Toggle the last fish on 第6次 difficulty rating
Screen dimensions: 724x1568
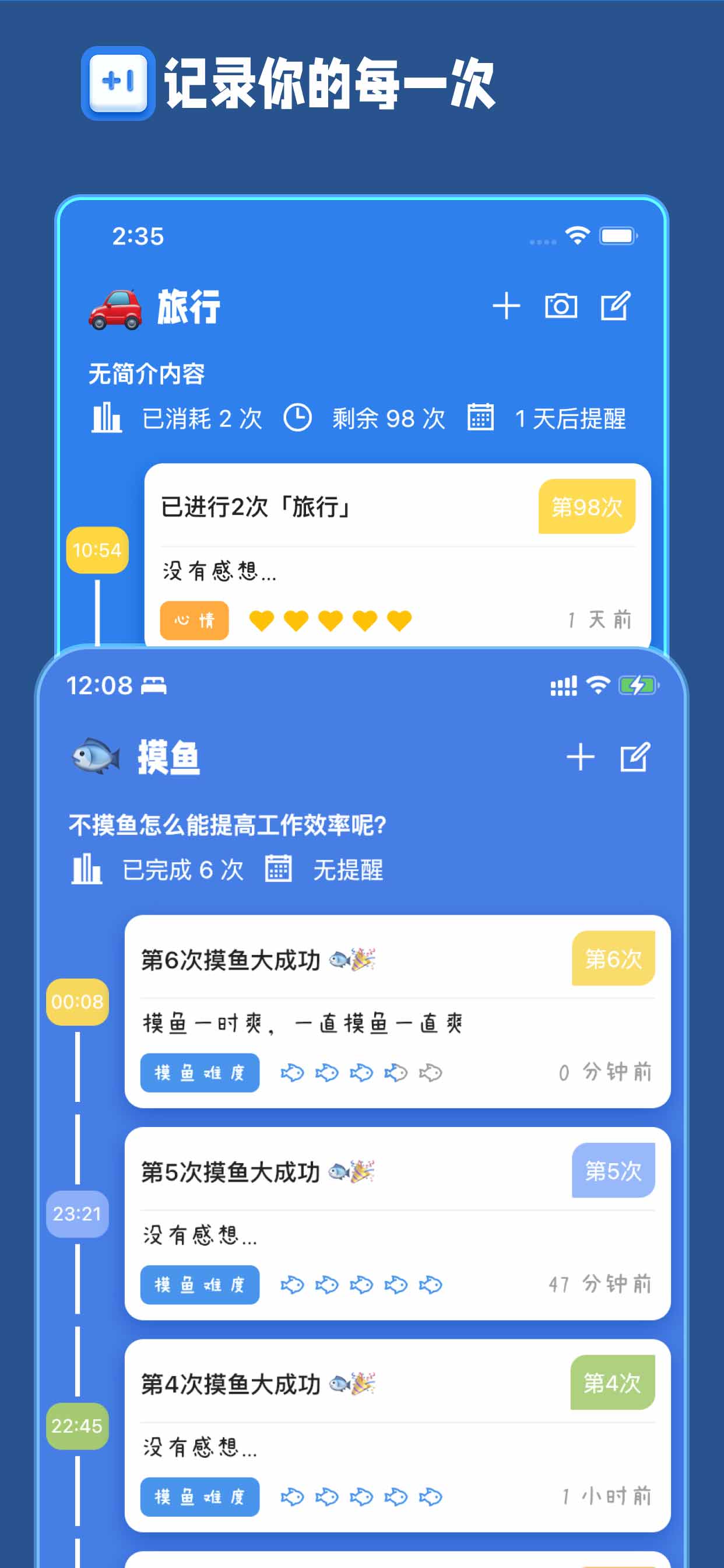[x=431, y=1072]
